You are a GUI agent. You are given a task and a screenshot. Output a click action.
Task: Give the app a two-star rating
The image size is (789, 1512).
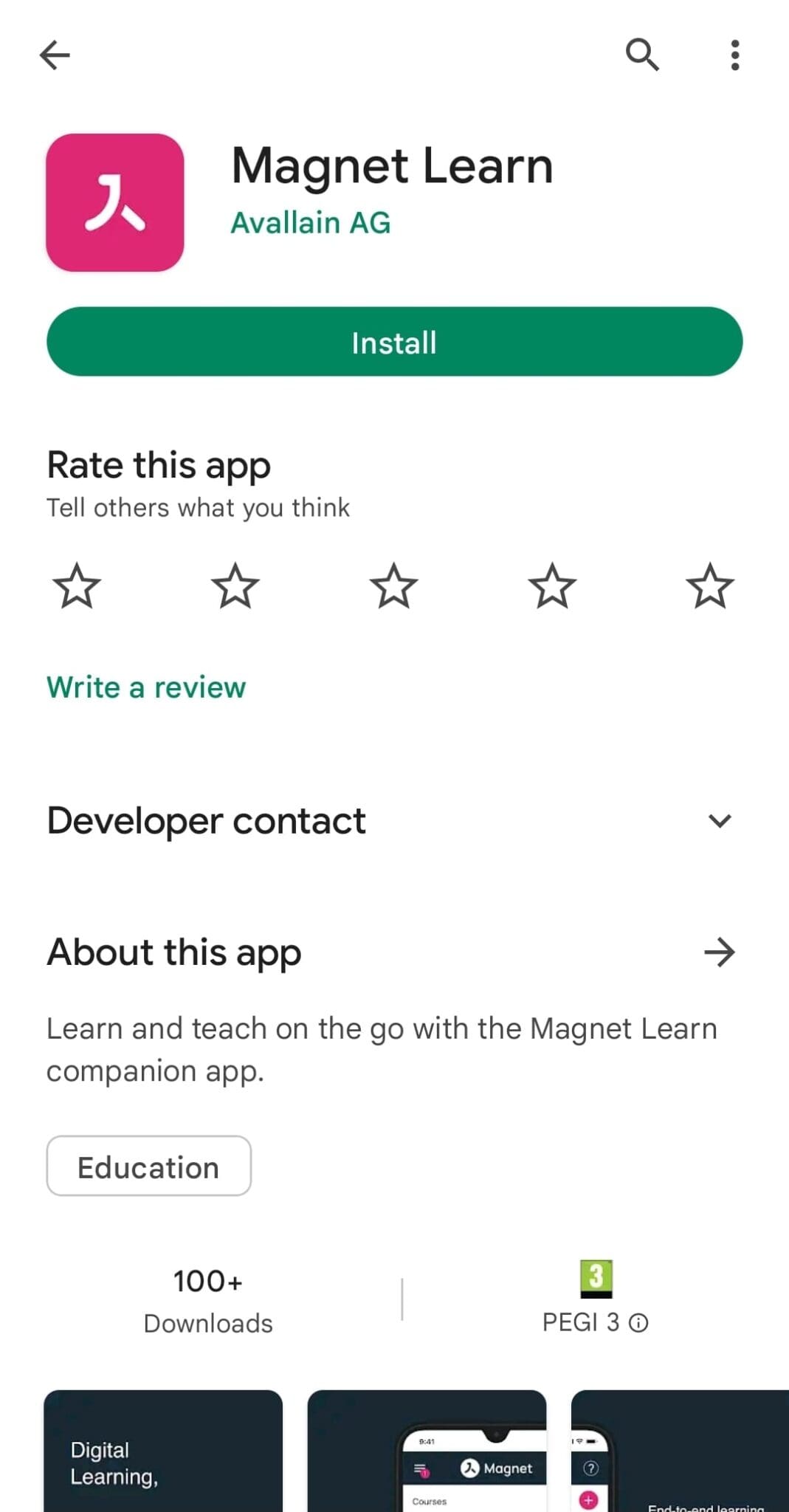(235, 586)
